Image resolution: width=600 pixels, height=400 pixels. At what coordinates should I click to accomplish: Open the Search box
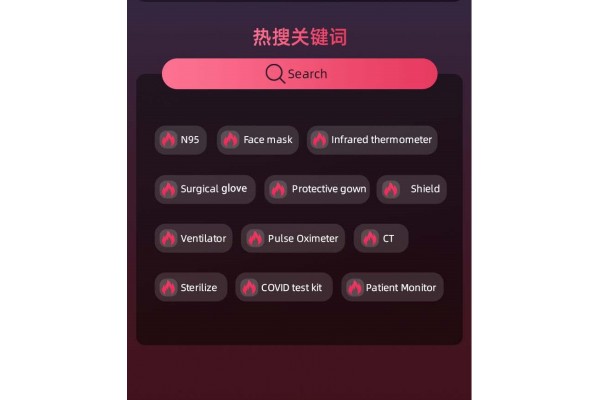coord(299,74)
